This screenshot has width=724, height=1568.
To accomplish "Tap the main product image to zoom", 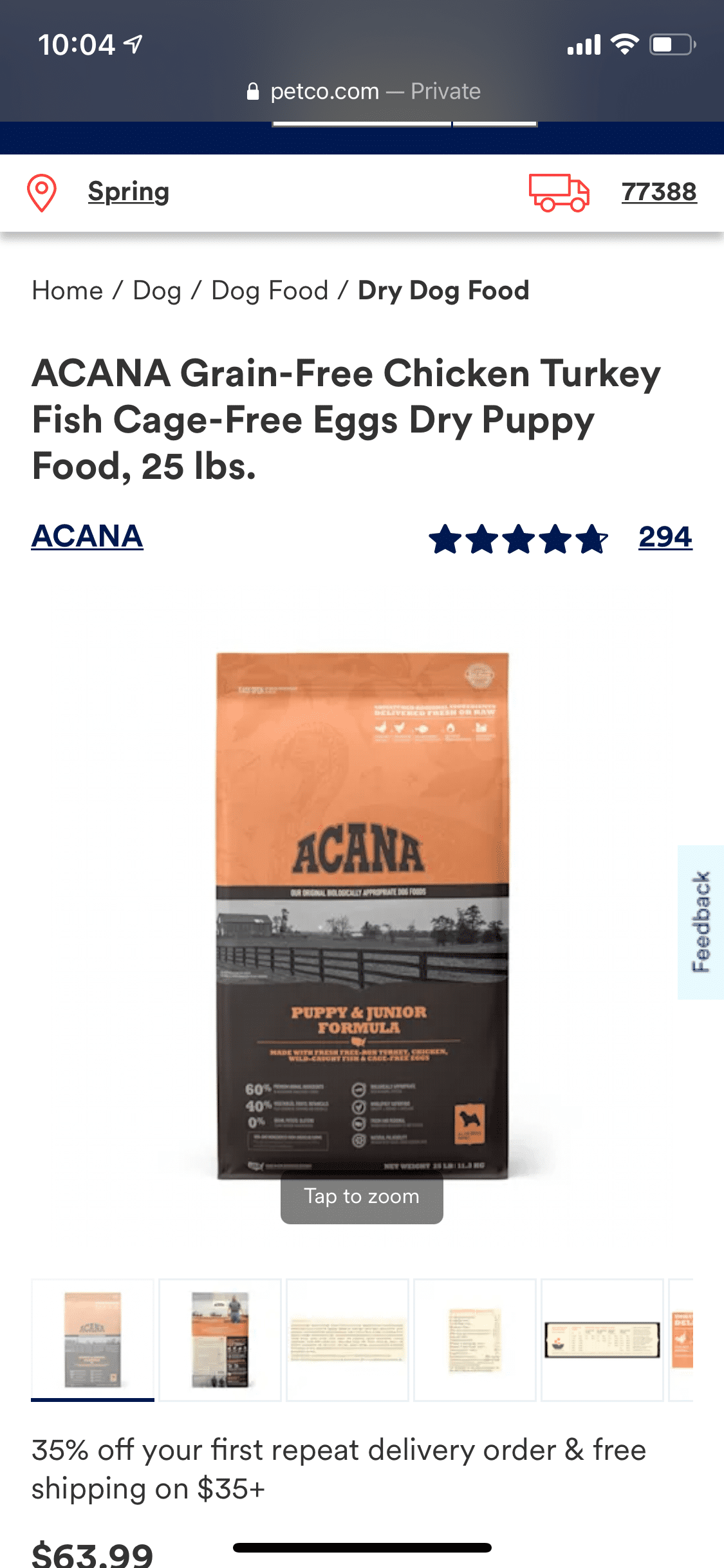I will 362,914.
